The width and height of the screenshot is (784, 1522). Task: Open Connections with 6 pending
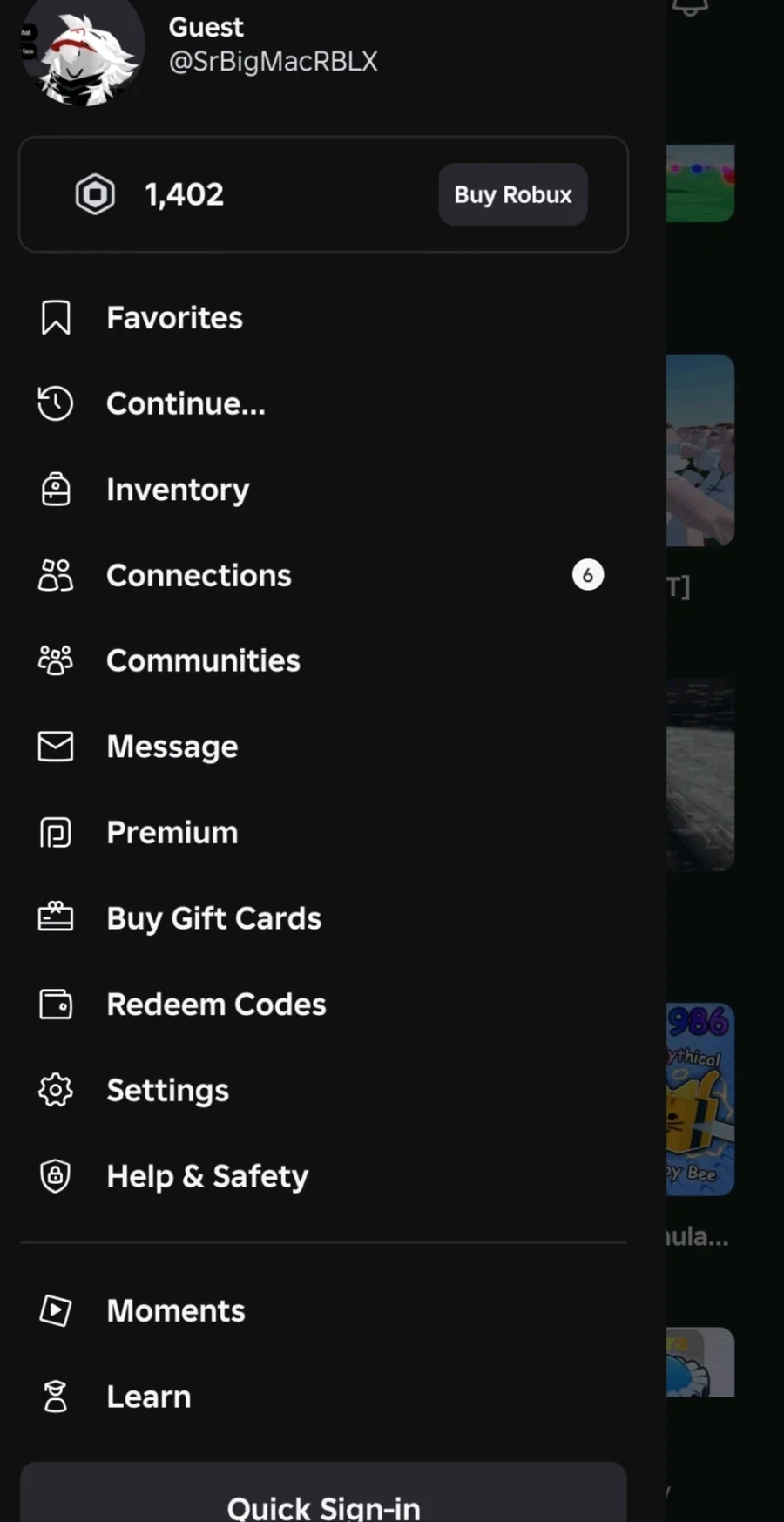[199, 576]
